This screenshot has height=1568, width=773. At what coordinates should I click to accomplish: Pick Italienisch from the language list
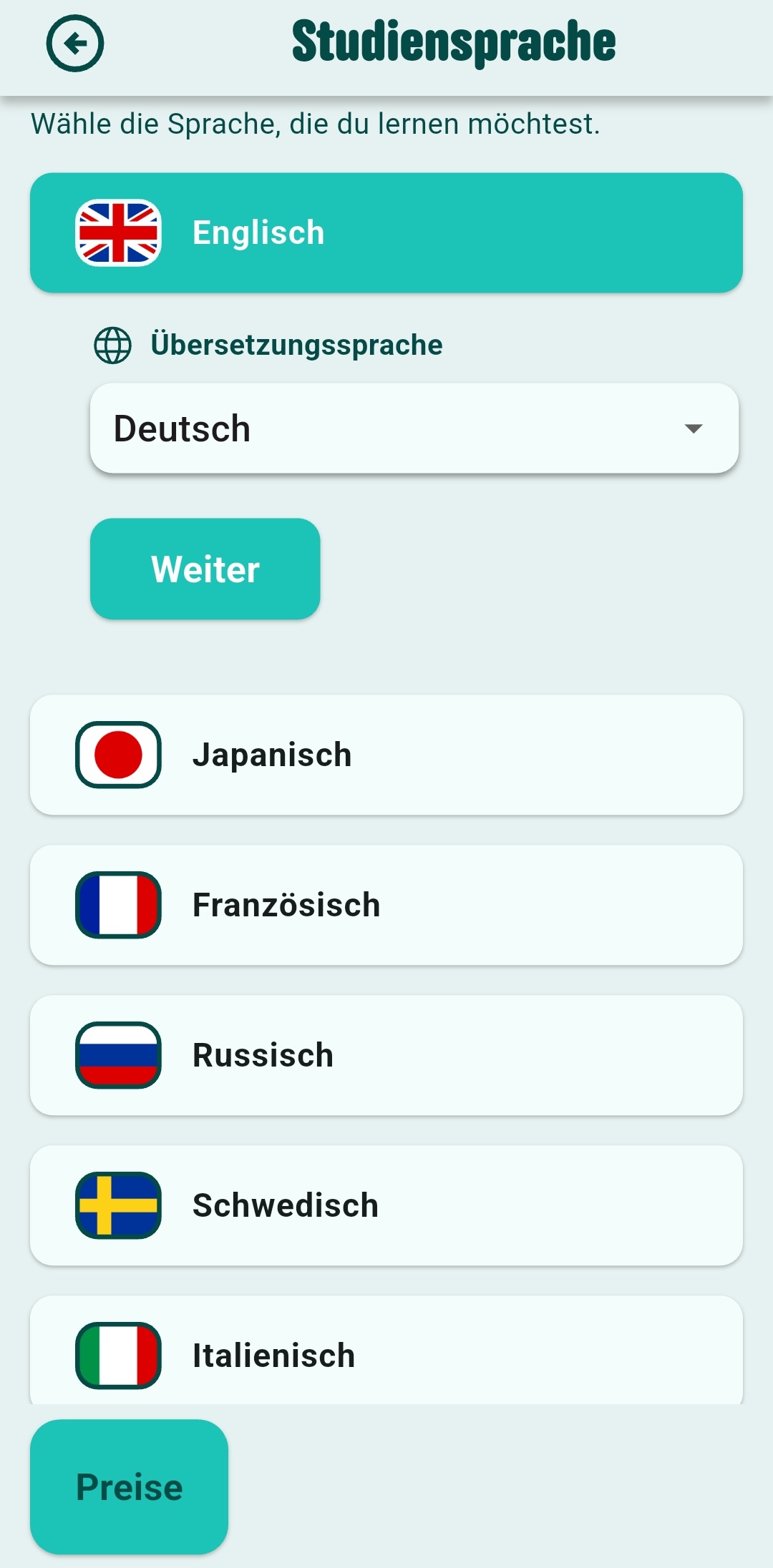pos(386,1352)
